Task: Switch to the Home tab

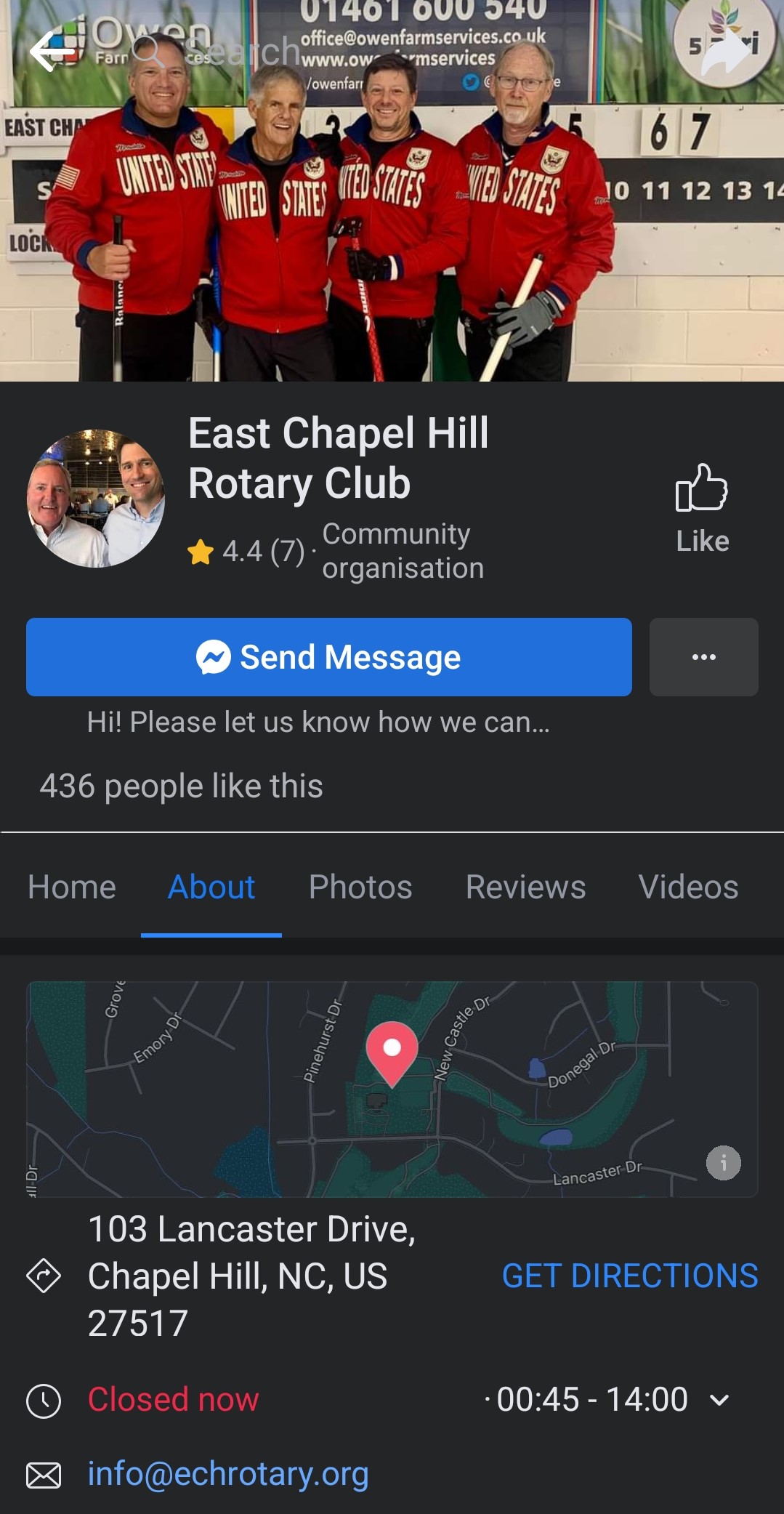Action: click(x=72, y=887)
